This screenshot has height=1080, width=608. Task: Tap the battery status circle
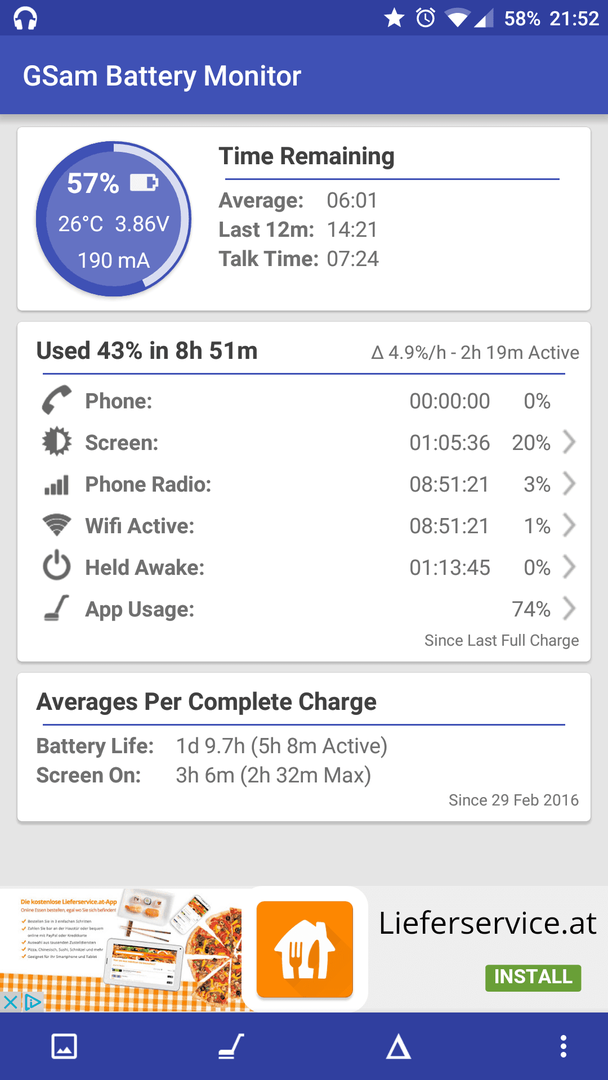tap(114, 220)
